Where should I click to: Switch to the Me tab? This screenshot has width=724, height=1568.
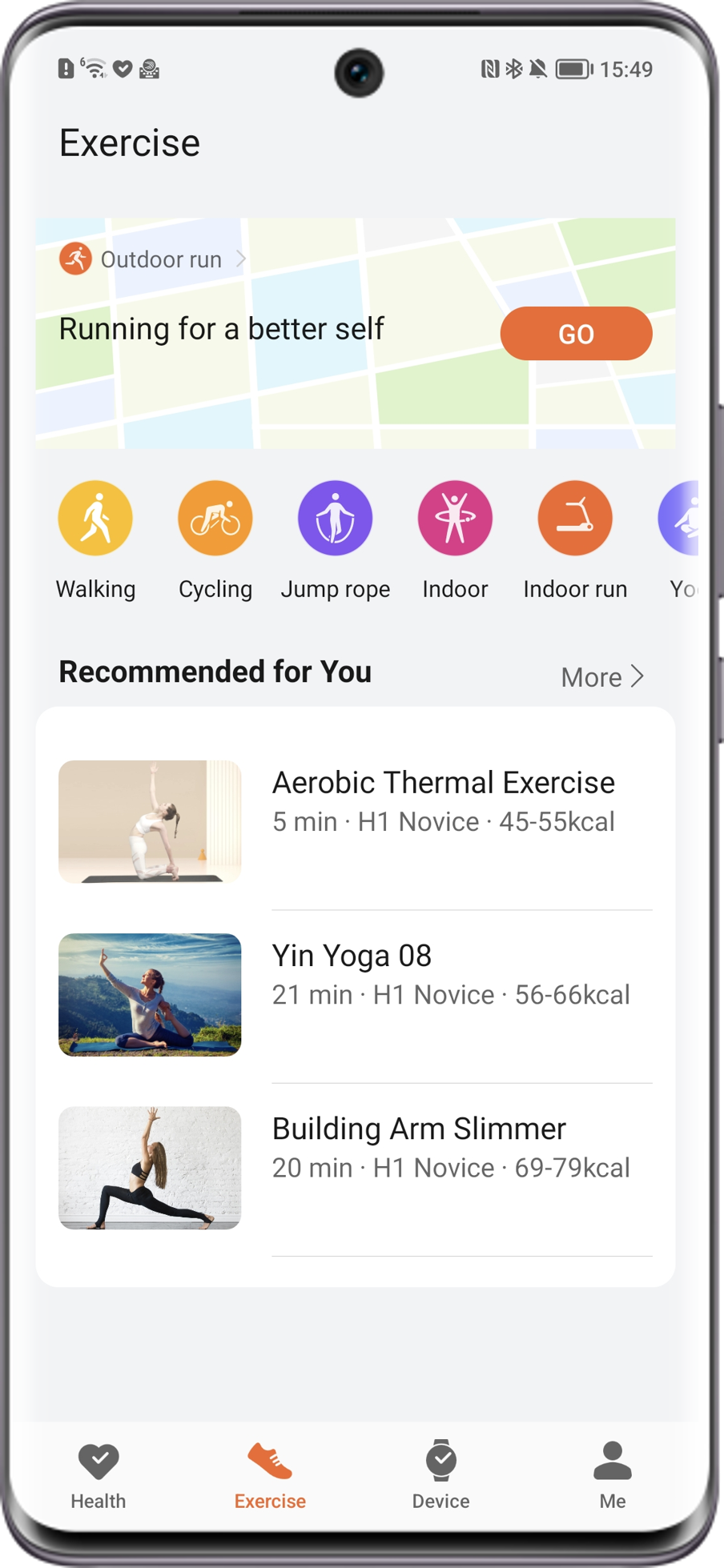612,1475
